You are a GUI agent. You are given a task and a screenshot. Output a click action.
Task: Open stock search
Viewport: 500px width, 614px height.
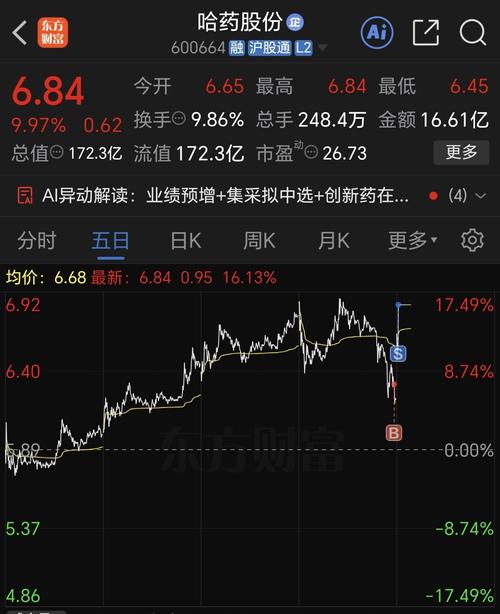(473, 33)
